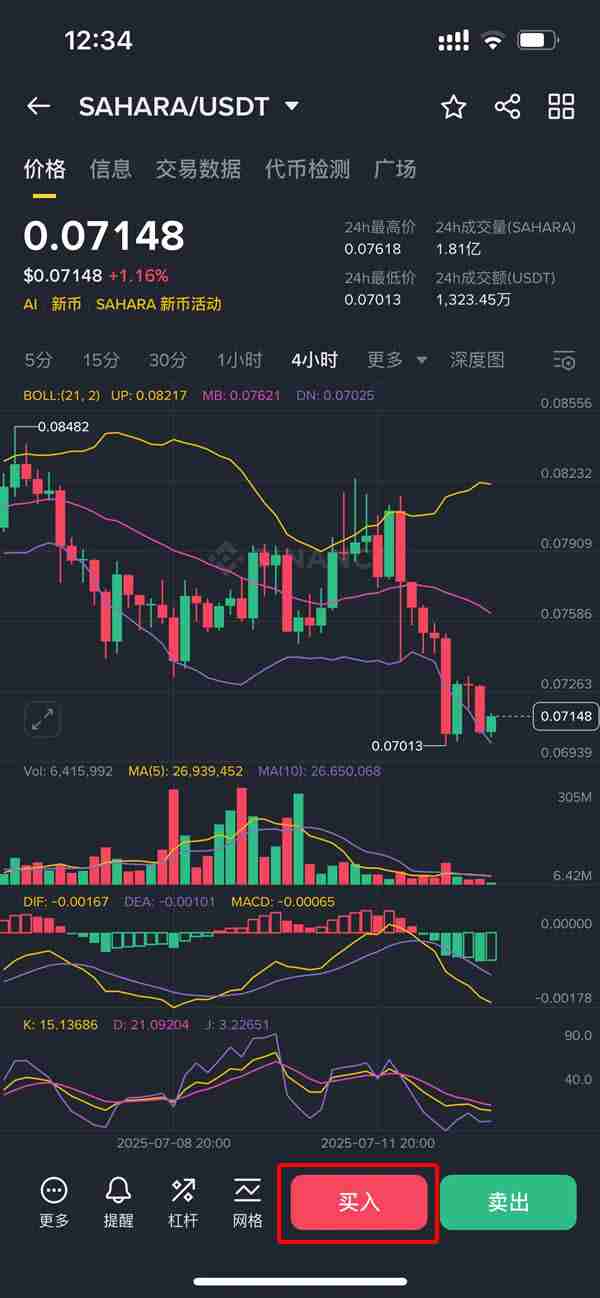
Task: Select the 1小时 chart interval
Action: pos(239,360)
